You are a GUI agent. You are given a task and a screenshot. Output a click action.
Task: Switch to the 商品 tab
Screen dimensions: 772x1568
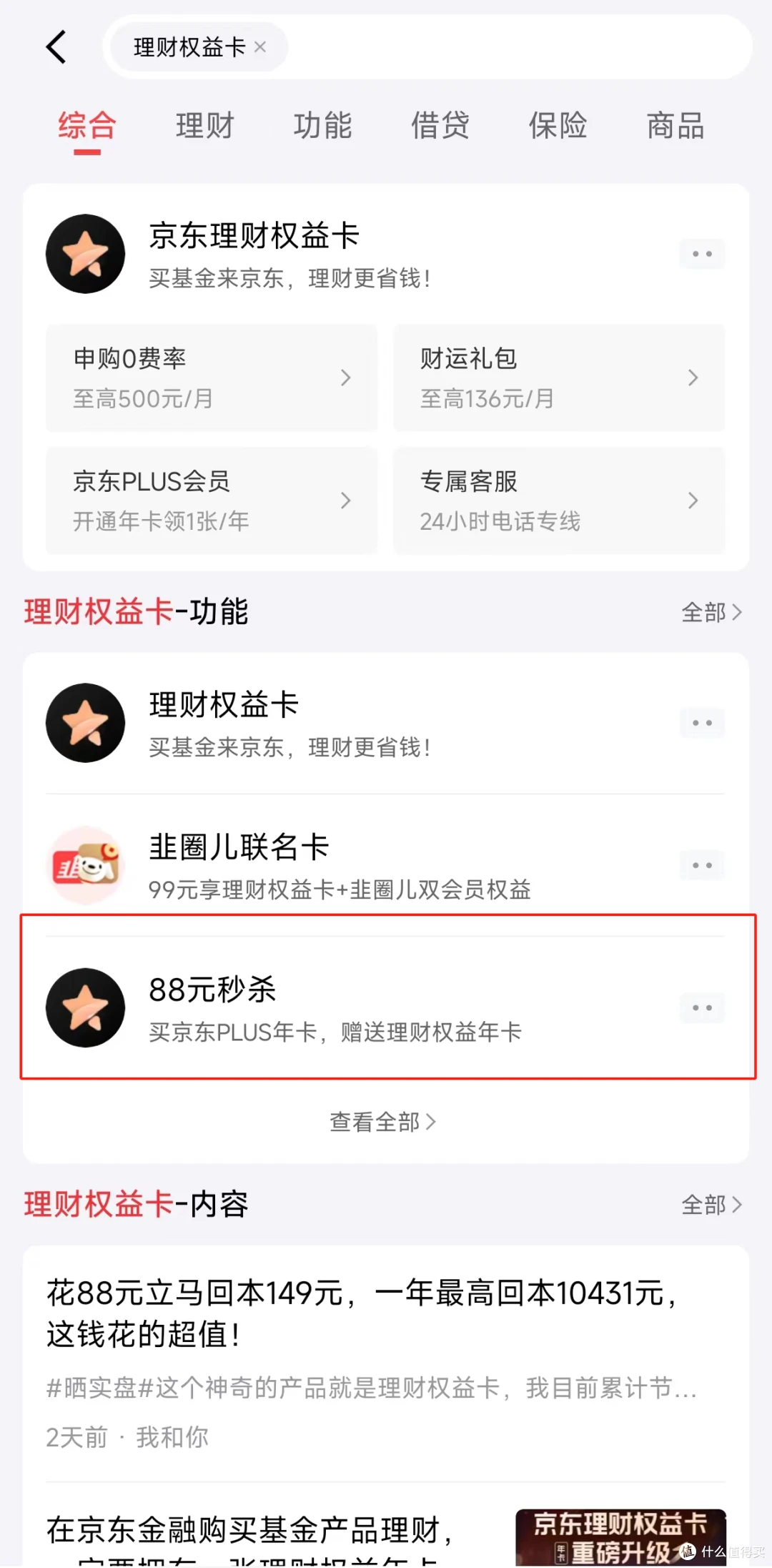674,127
